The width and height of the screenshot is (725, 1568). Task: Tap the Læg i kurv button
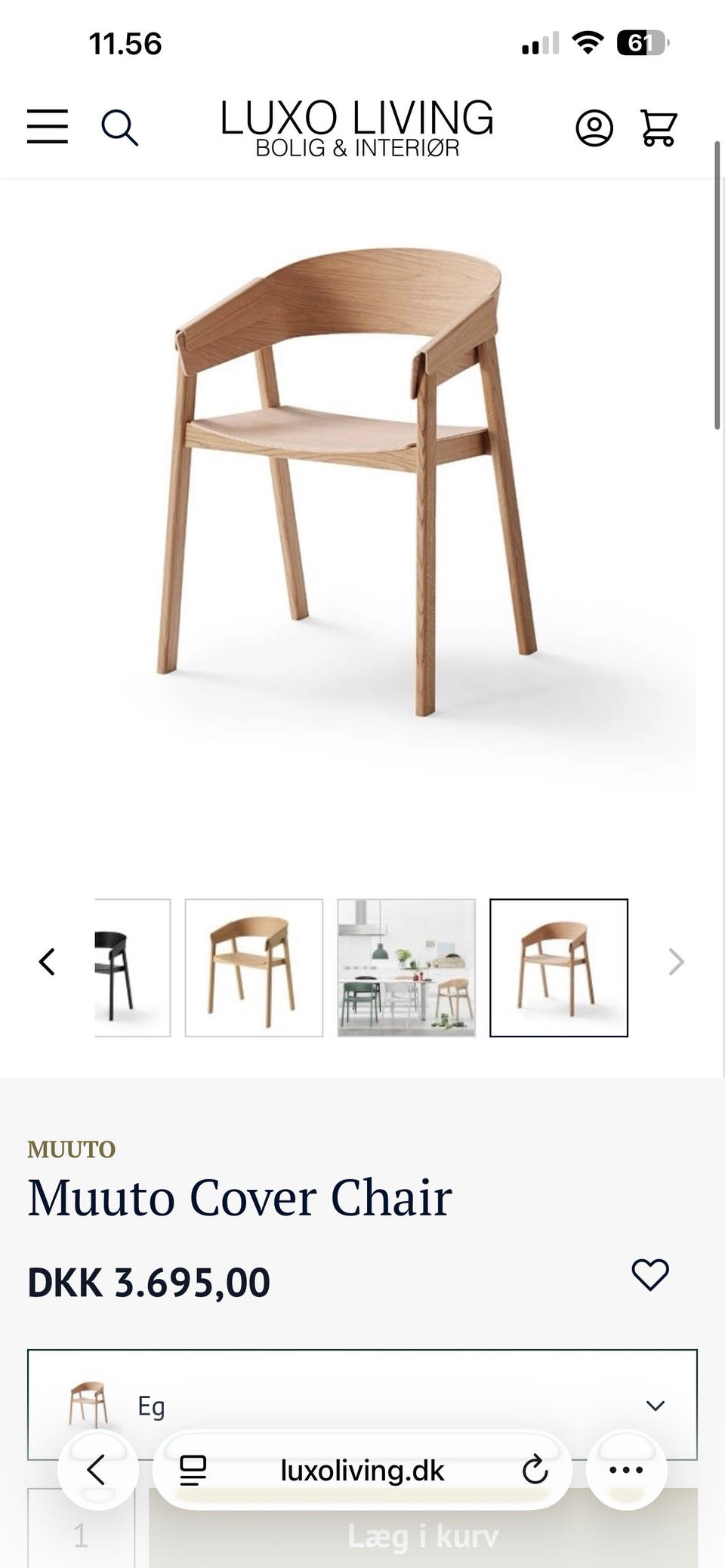coord(423,1536)
